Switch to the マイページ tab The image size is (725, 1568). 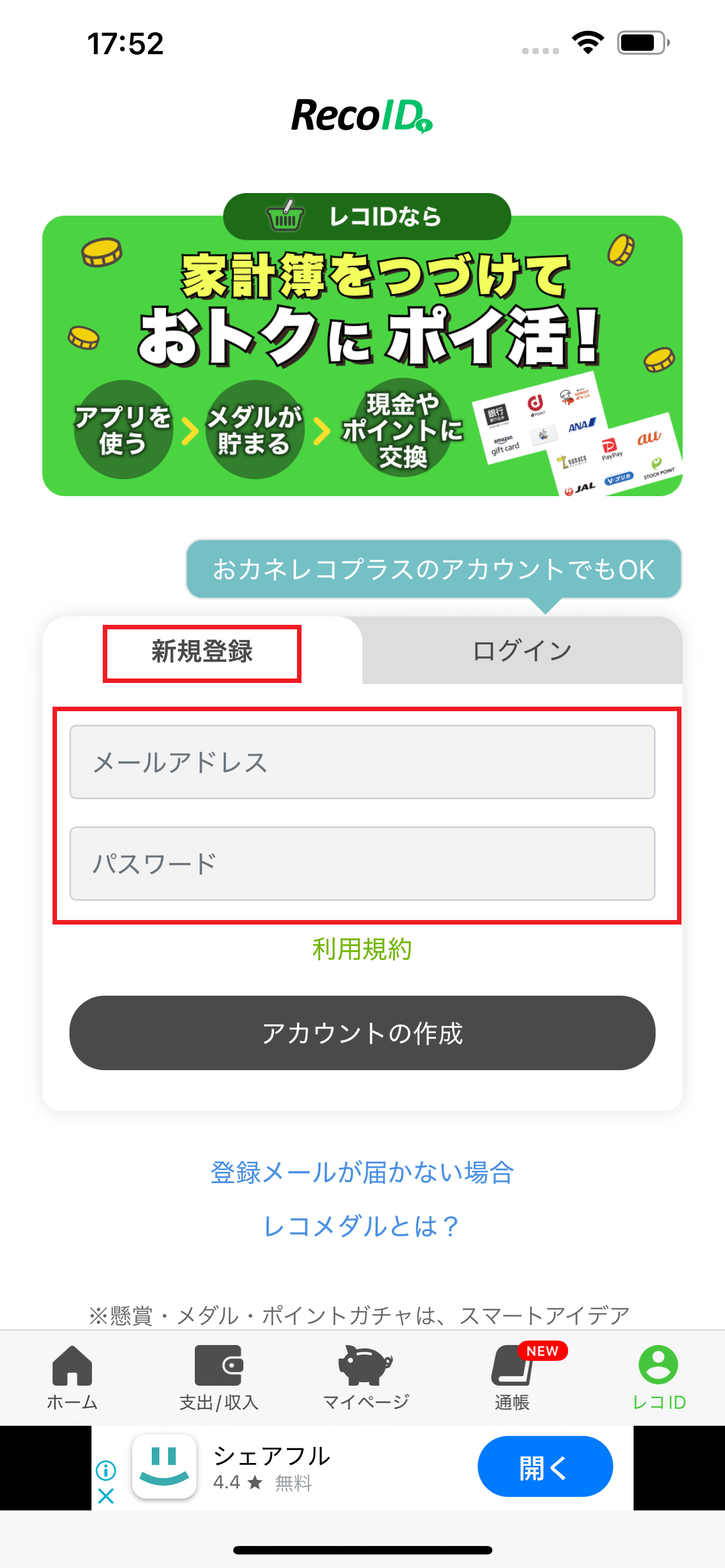365,1377
